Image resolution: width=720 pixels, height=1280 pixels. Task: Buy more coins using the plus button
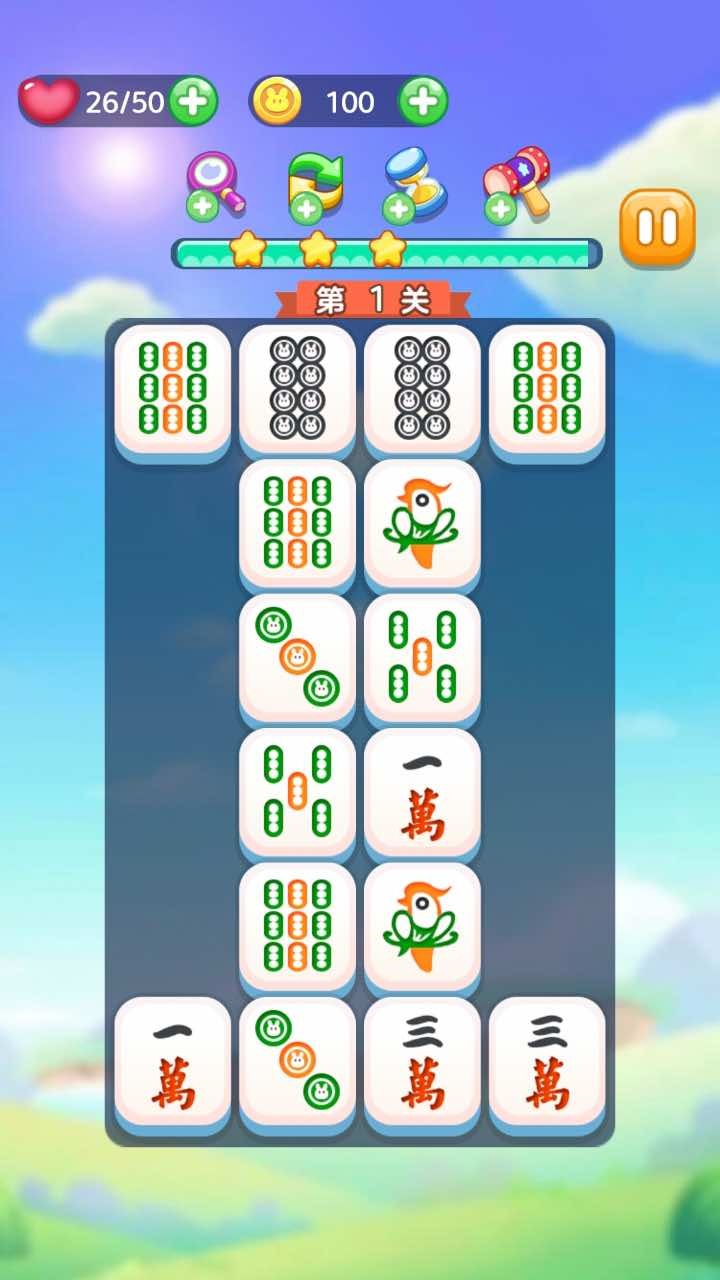pyautogui.click(x=422, y=101)
